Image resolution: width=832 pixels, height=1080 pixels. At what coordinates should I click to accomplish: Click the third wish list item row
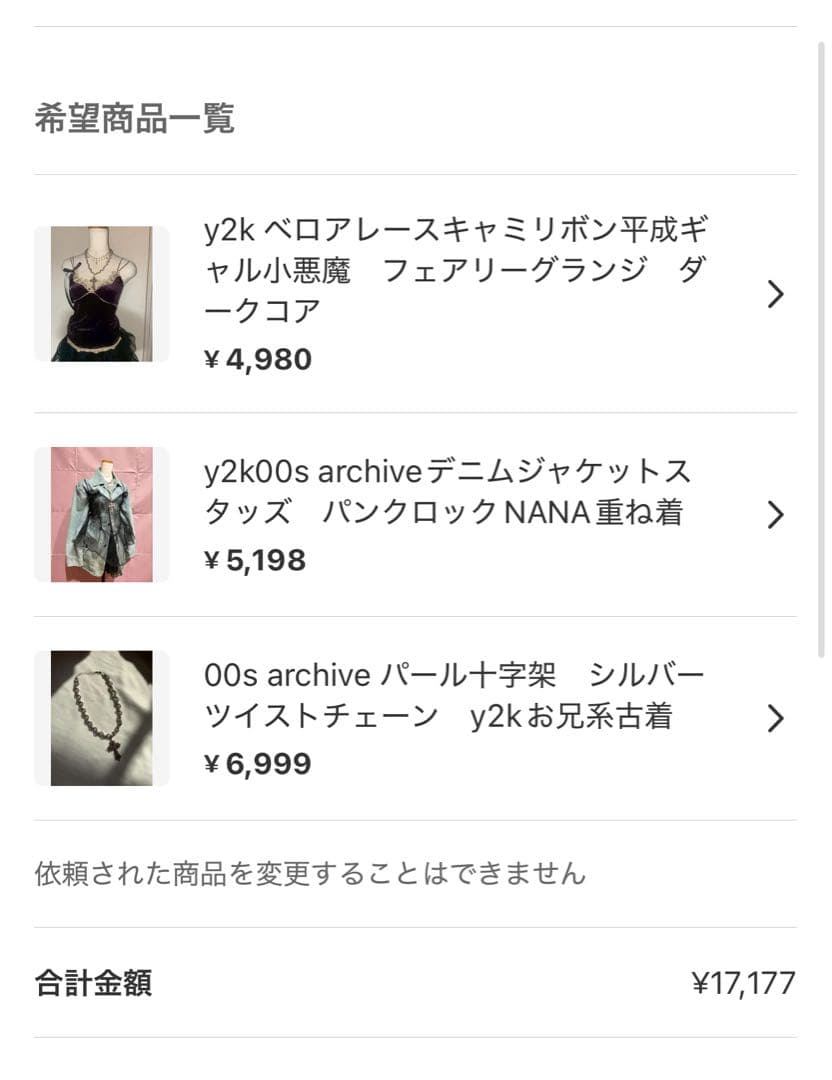(416, 717)
